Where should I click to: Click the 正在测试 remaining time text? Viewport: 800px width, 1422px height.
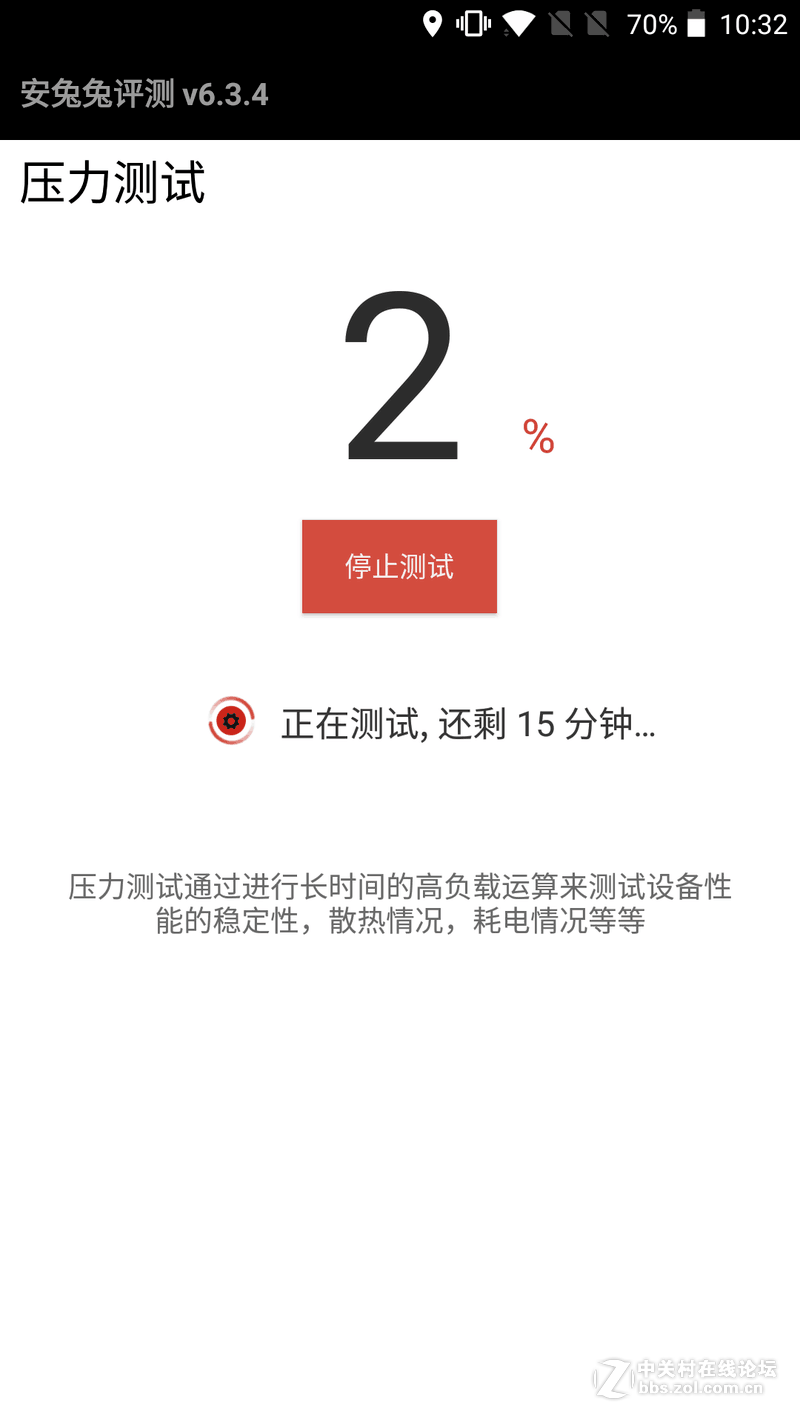(x=466, y=722)
